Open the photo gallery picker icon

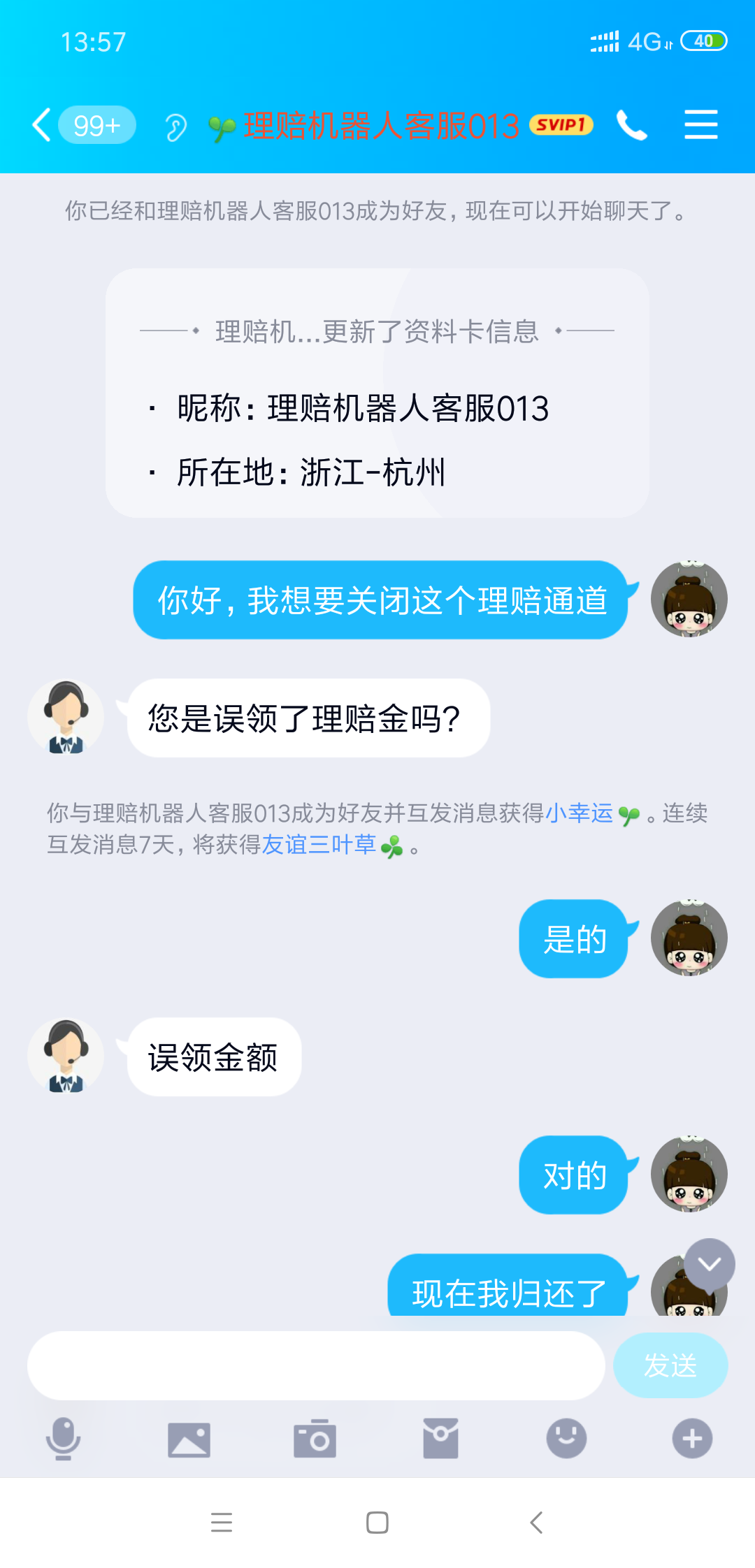pyautogui.click(x=189, y=1437)
